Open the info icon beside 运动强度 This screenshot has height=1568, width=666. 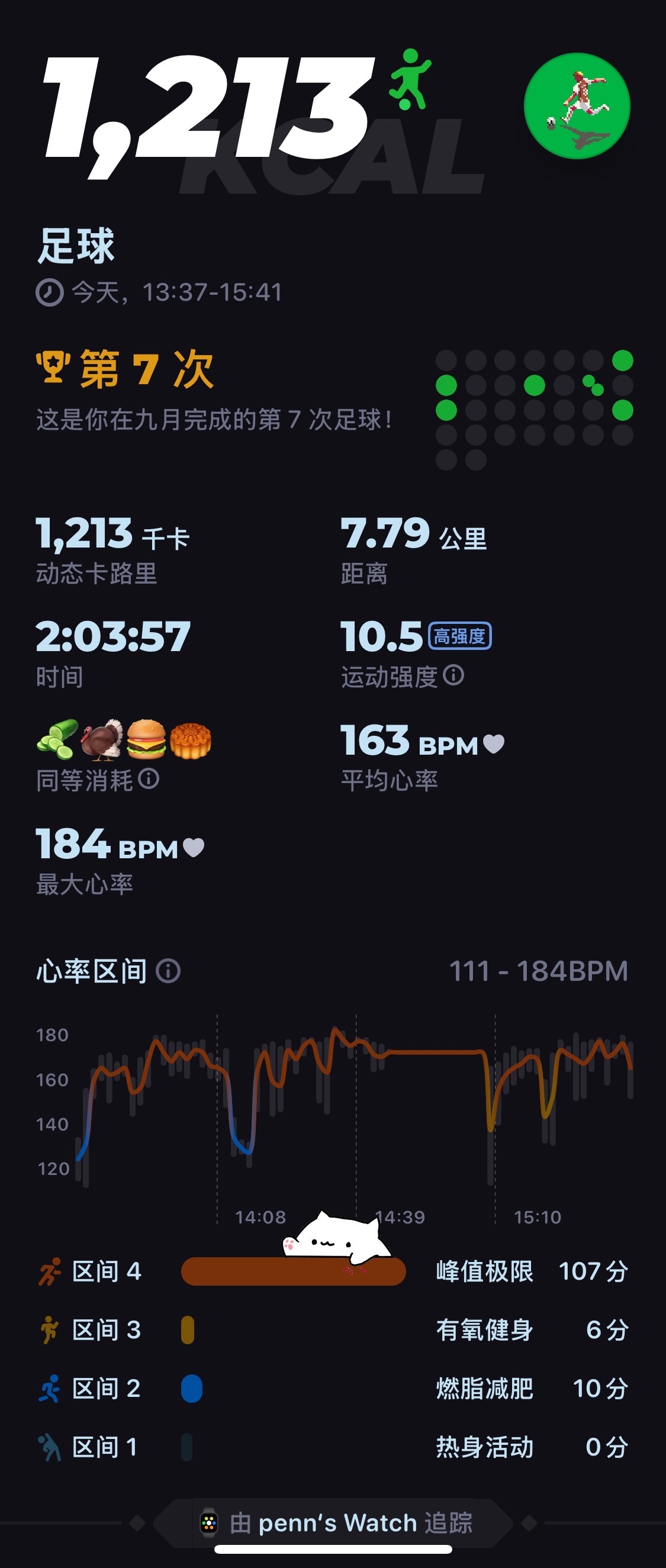click(453, 675)
